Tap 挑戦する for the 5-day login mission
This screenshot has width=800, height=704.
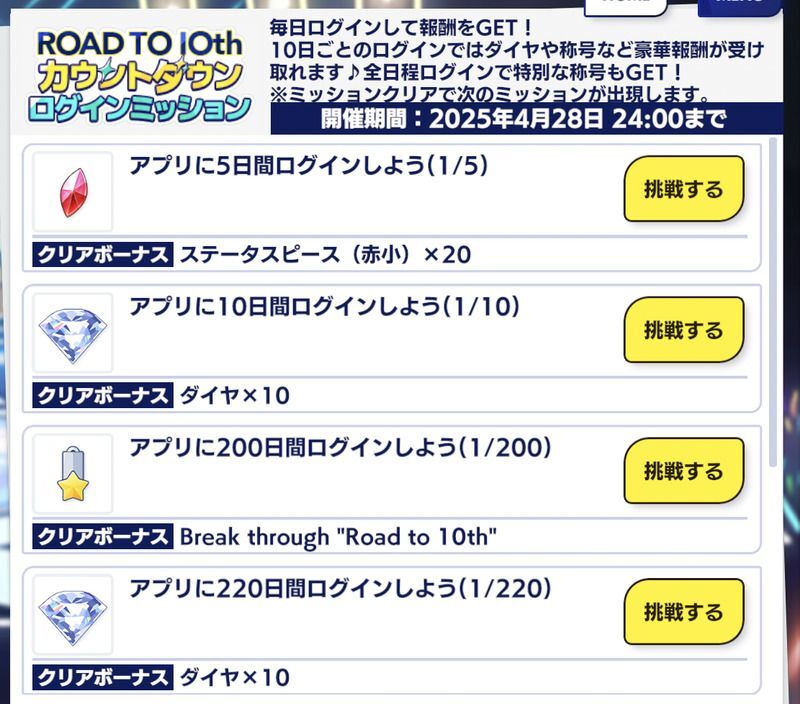coord(683,188)
